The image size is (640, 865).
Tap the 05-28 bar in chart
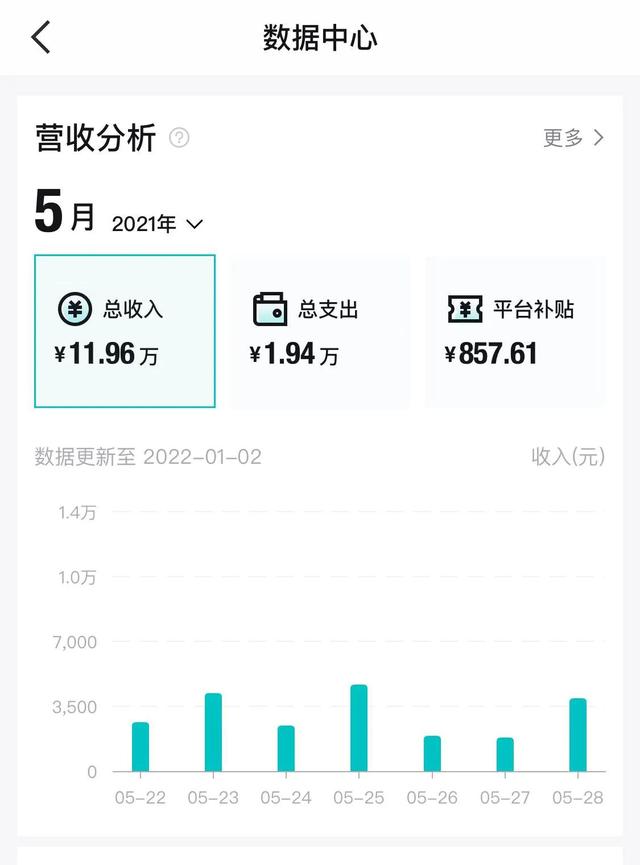coord(578,735)
